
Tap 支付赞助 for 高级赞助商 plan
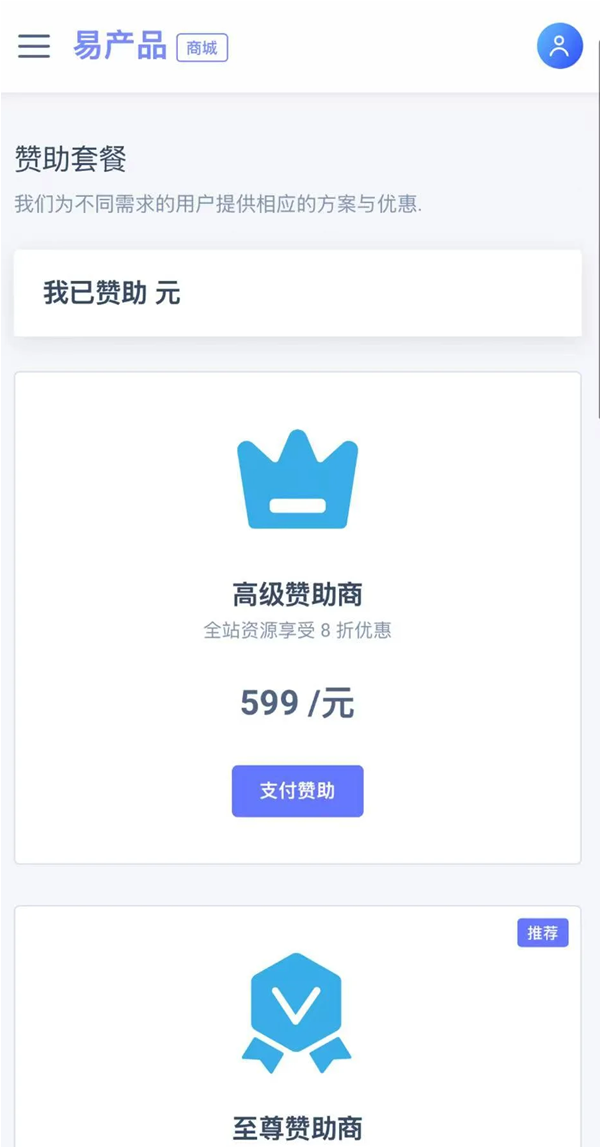(x=297, y=791)
